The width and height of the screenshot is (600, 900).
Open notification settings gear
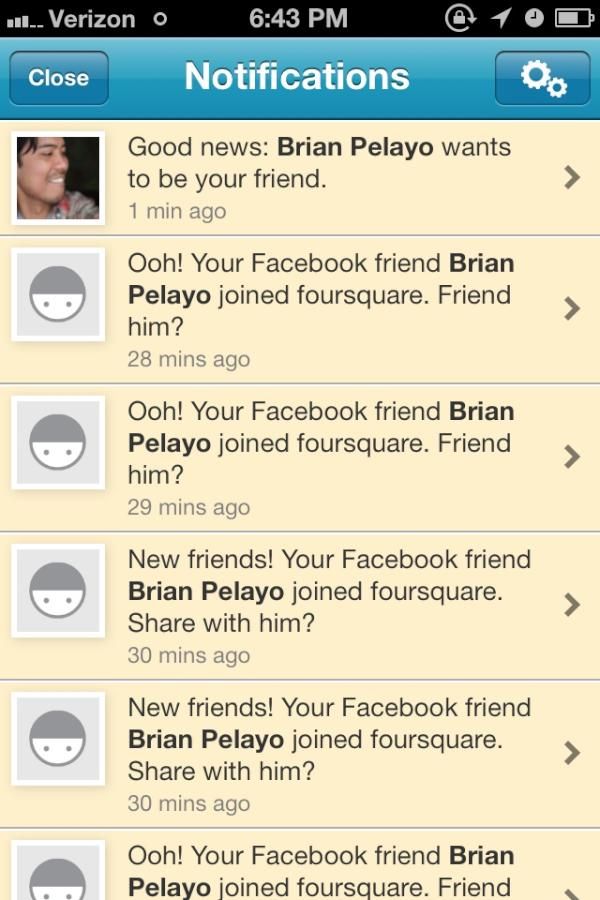click(x=542, y=78)
